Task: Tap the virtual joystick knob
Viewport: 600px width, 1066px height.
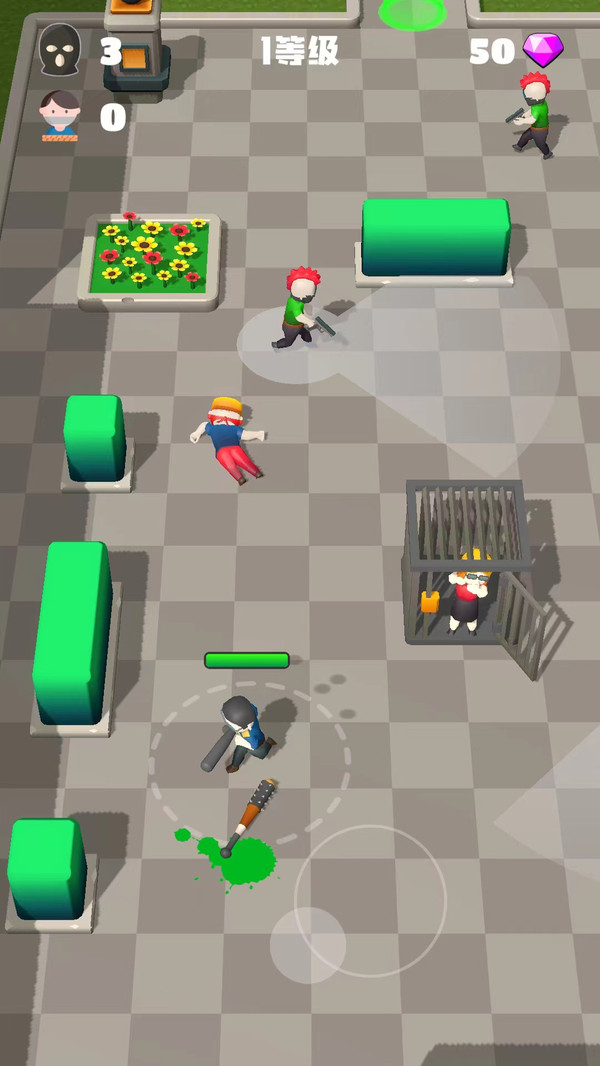Action: [x=308, y=944]
